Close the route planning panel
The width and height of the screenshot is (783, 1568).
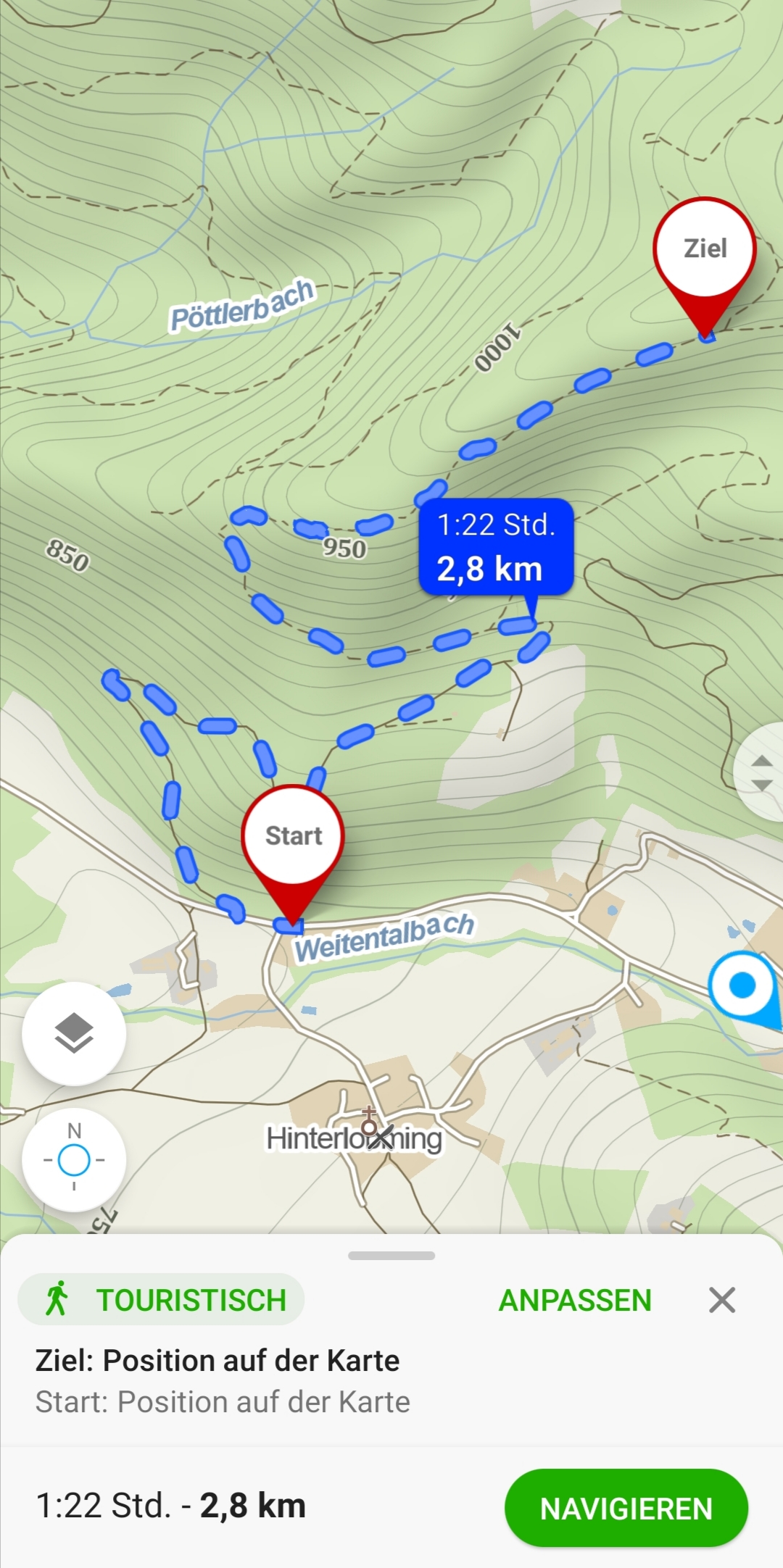[722, 1300]
